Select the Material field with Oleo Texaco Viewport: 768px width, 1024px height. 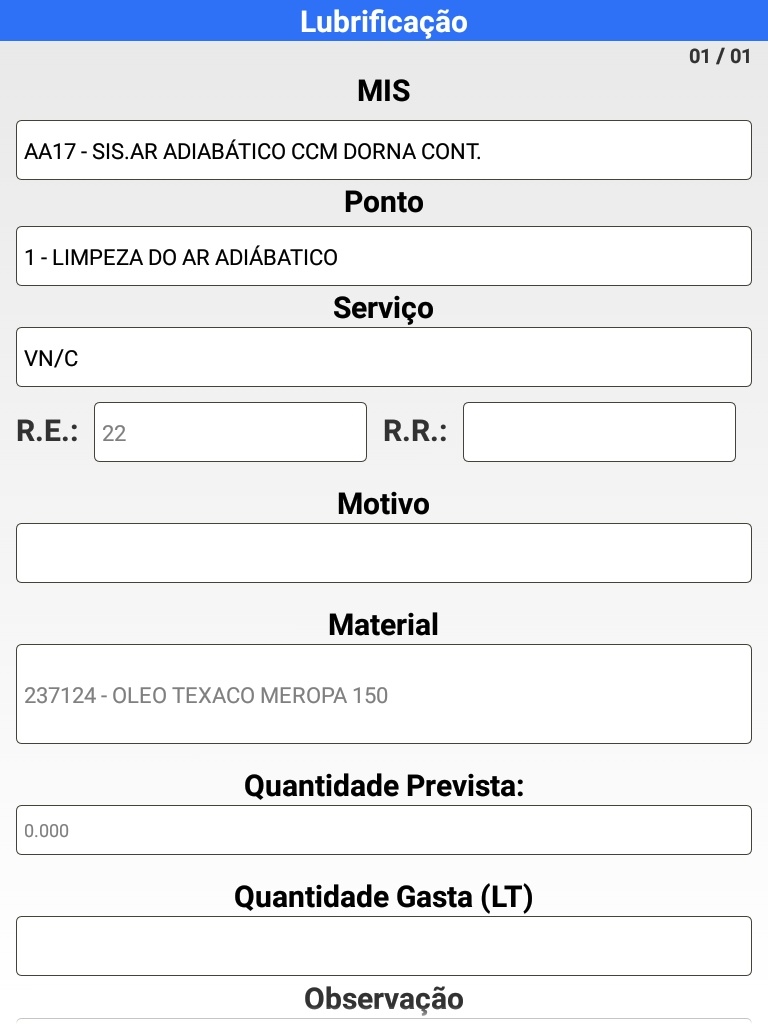pos(384,694)
